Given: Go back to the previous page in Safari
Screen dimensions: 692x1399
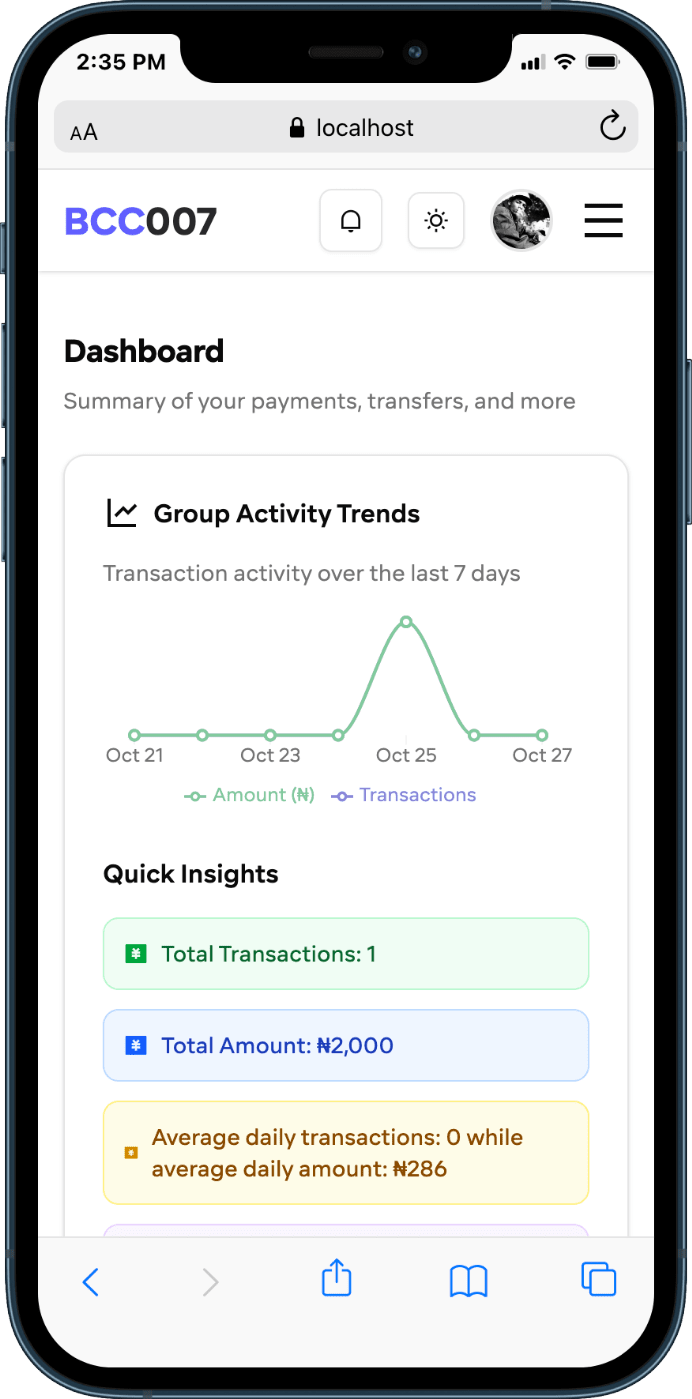Looking at the screenshot, I should pos(90,1281).
